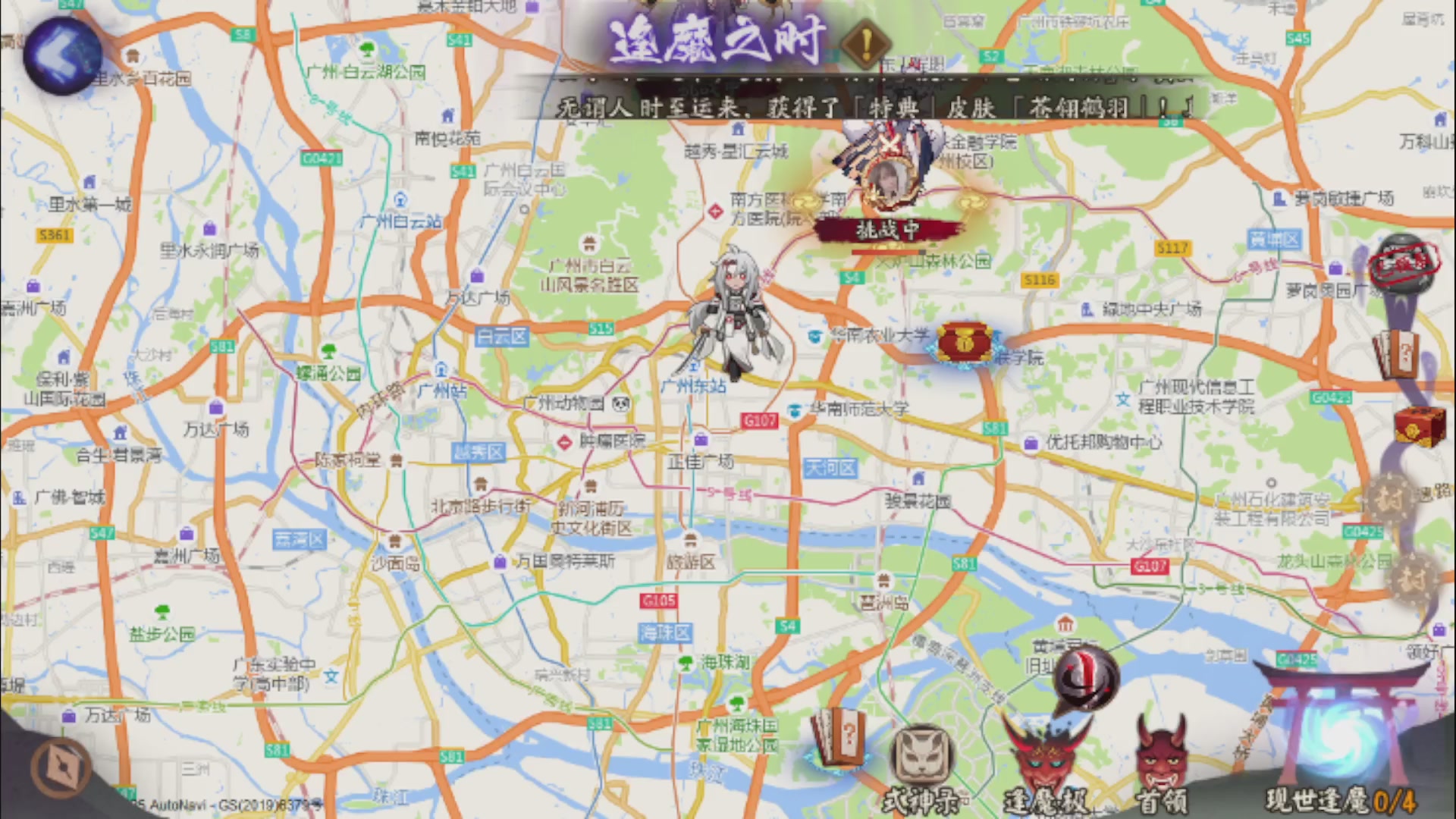Open the 首领 boss mask button
Screen dimensions: 1456x819
pyautogui.click(x=1160, y=762)
